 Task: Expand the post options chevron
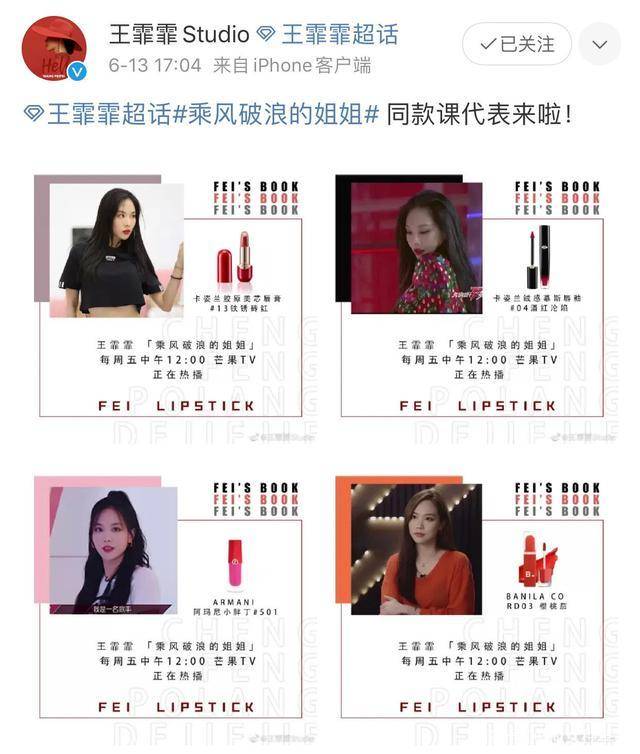(600, 44)
